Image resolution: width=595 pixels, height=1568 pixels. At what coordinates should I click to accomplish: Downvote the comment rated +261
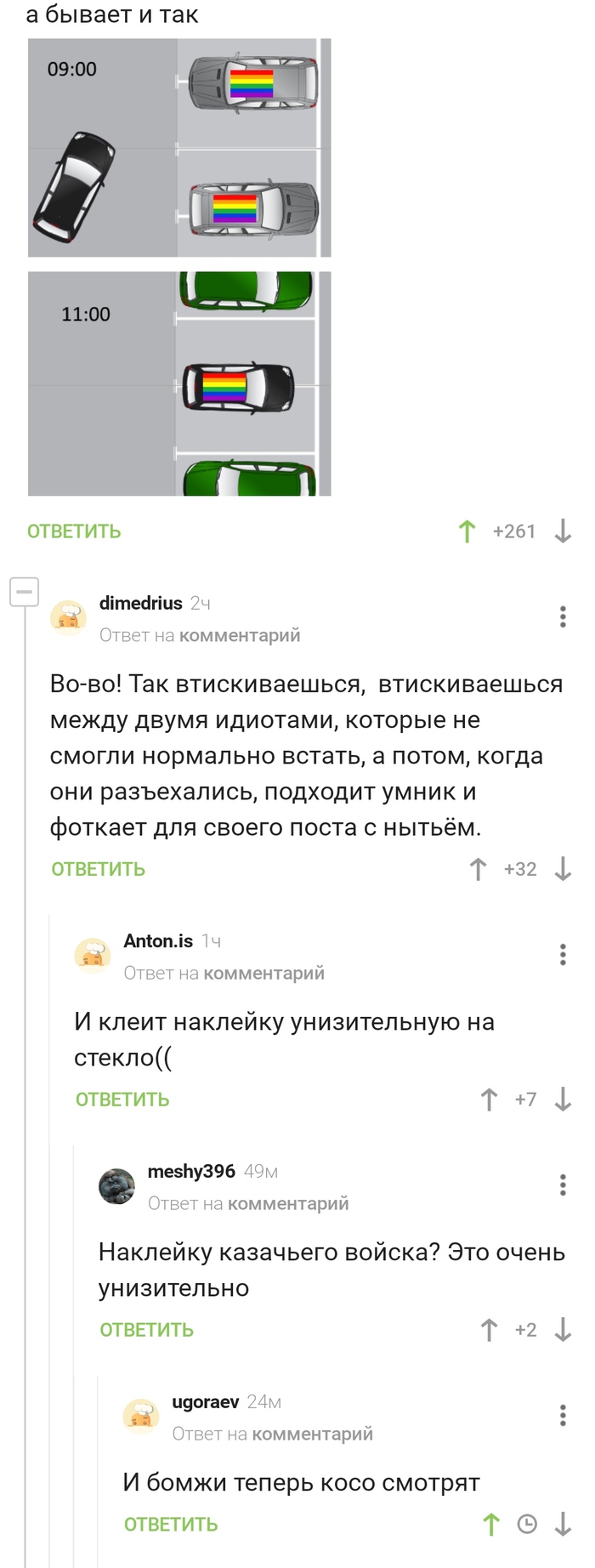[x=563, y=531]
